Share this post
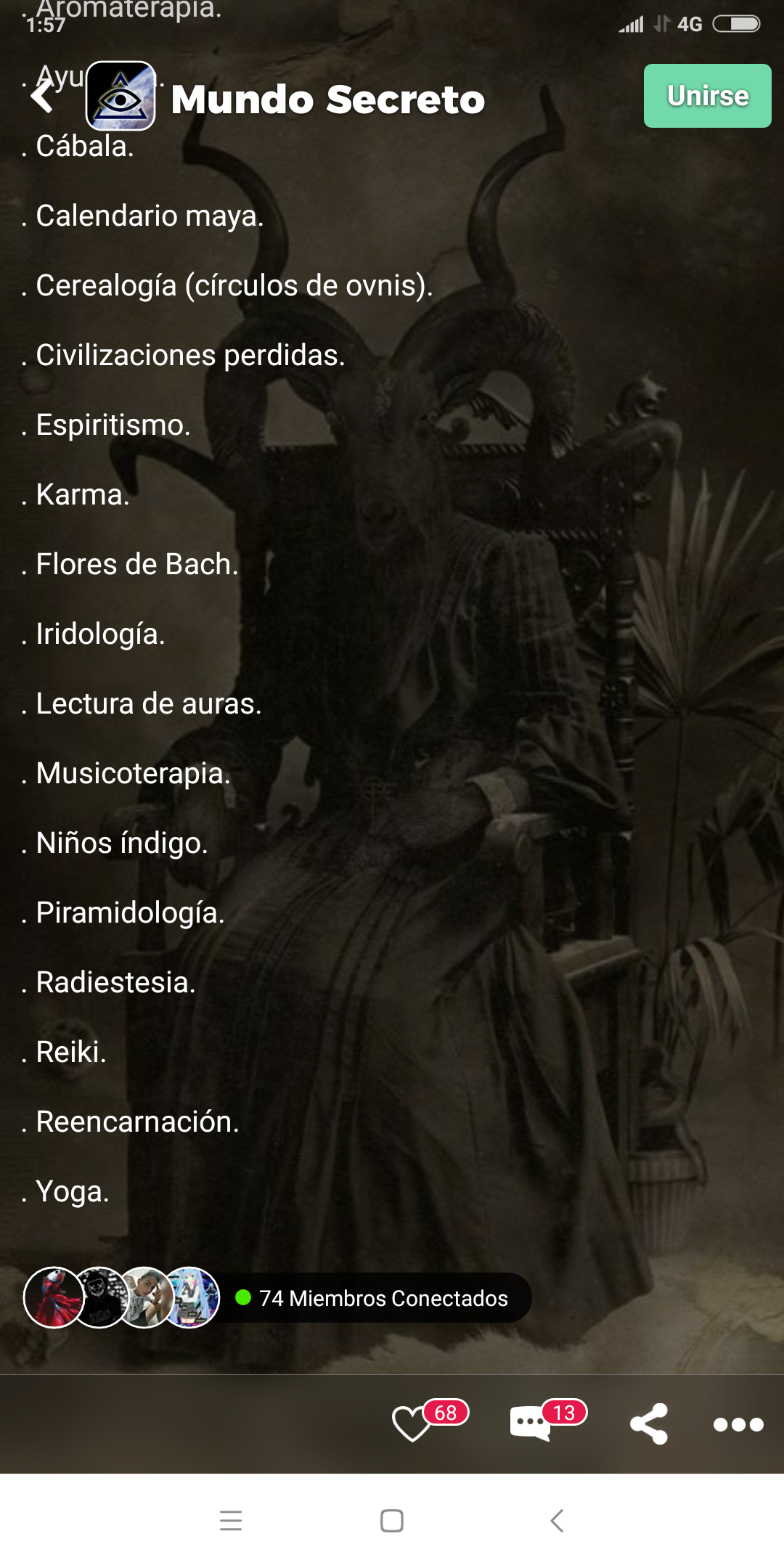The width and height of the screenshot is (784, 1568). tap(649, 1424)
